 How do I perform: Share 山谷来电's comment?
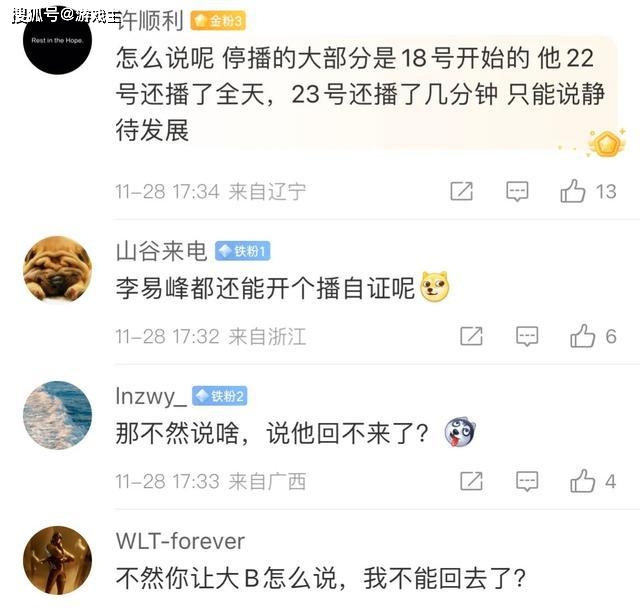pyautogui.click(x=471, y=336)
